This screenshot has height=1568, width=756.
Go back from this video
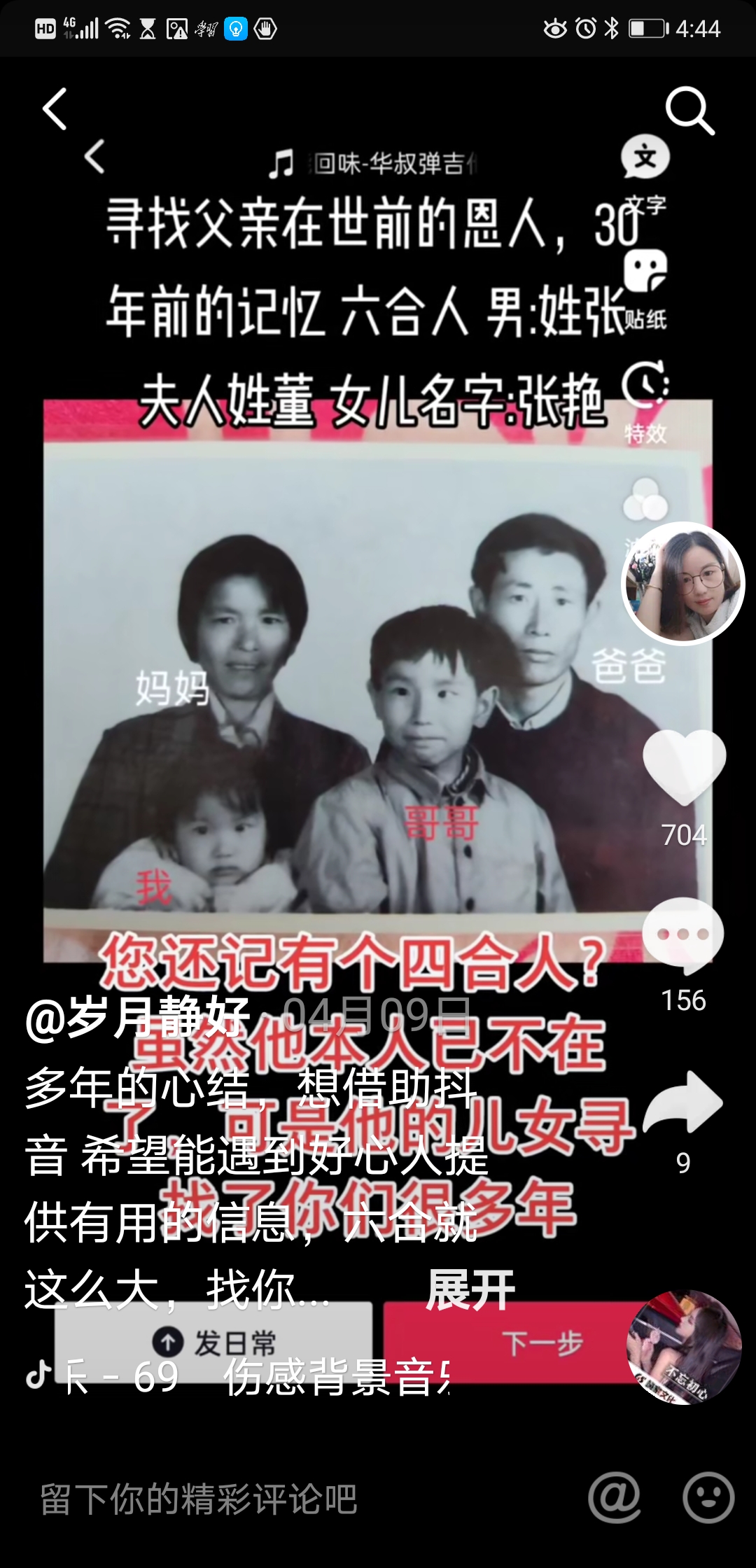[x=55, y=109]
